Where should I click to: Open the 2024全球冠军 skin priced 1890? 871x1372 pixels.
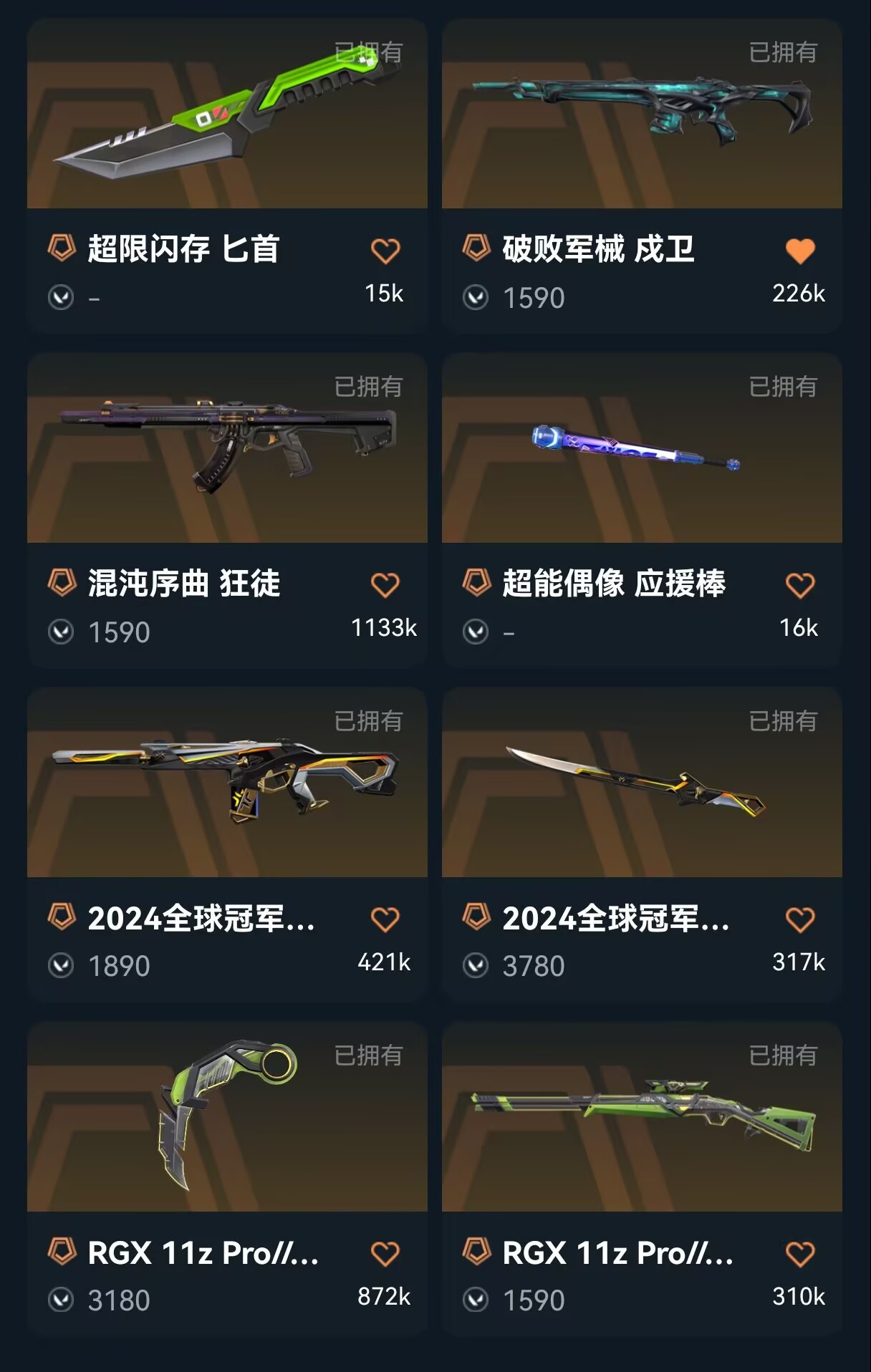point(227,783)
